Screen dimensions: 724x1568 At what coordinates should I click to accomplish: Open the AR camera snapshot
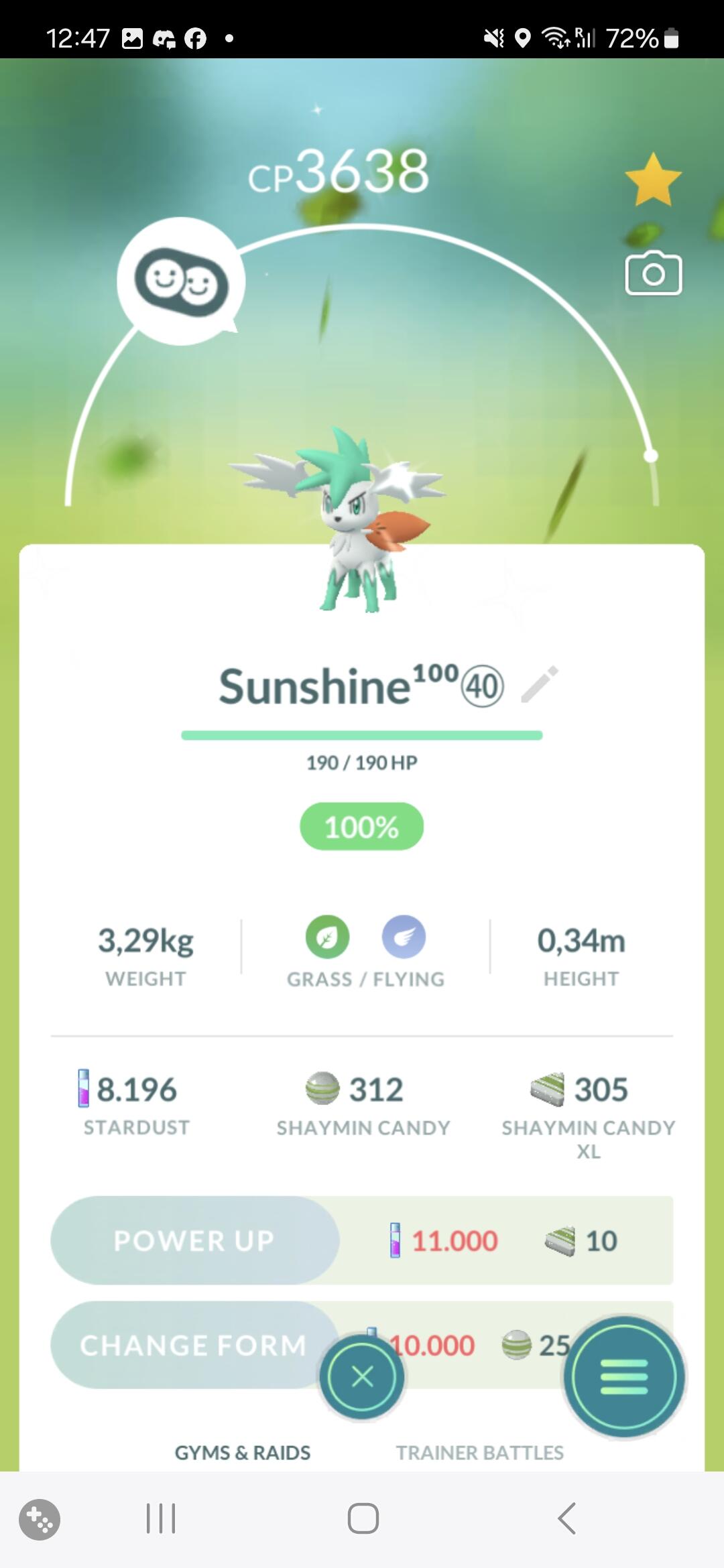tap(653, 273)
